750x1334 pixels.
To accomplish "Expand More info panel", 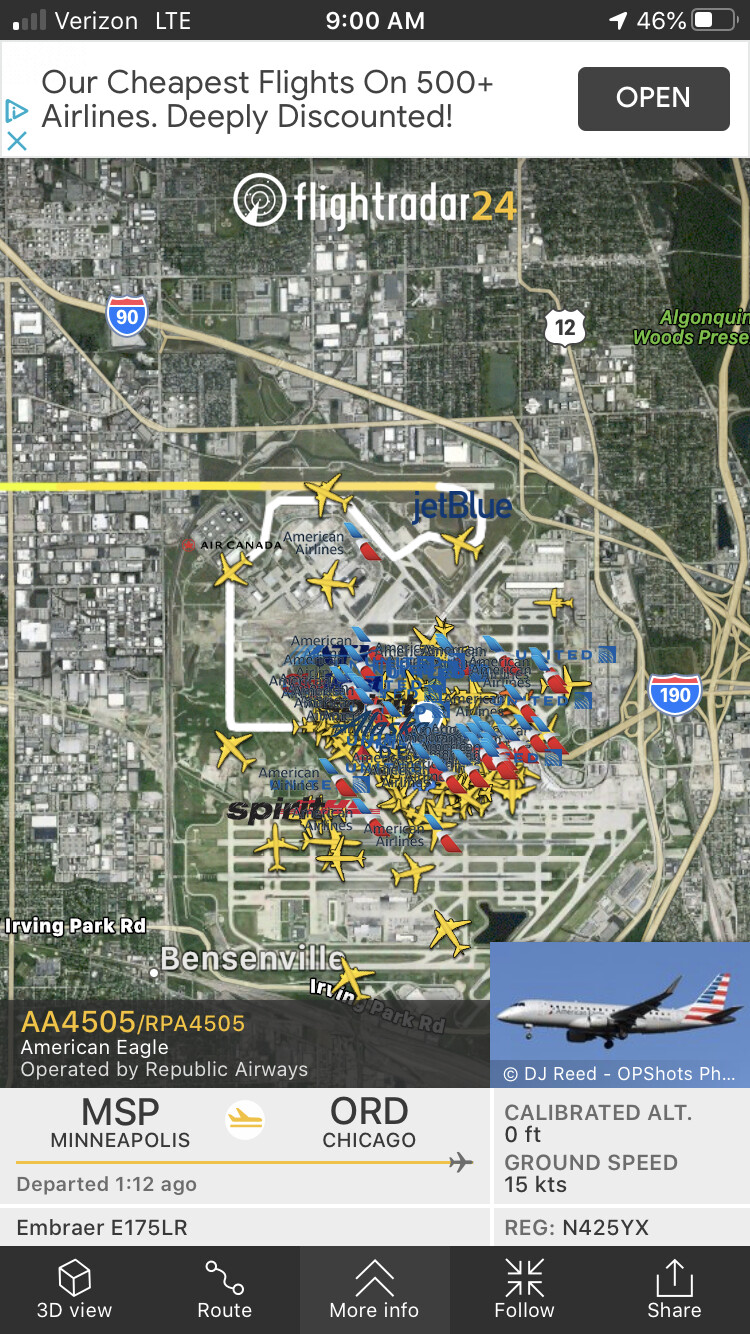I will click(375, 1290).
